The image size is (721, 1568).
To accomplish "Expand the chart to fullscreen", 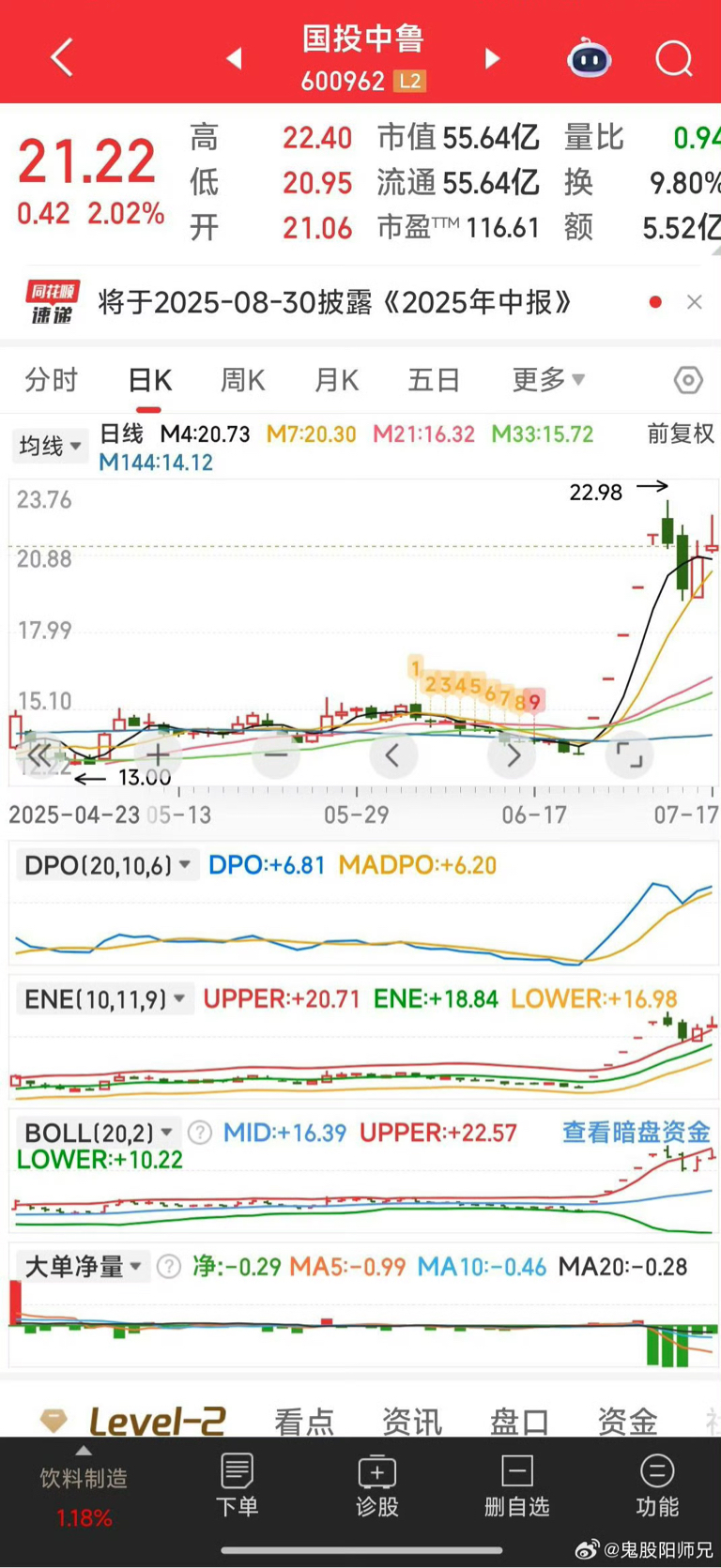I will pyautogui.click(x=629, y=754).
